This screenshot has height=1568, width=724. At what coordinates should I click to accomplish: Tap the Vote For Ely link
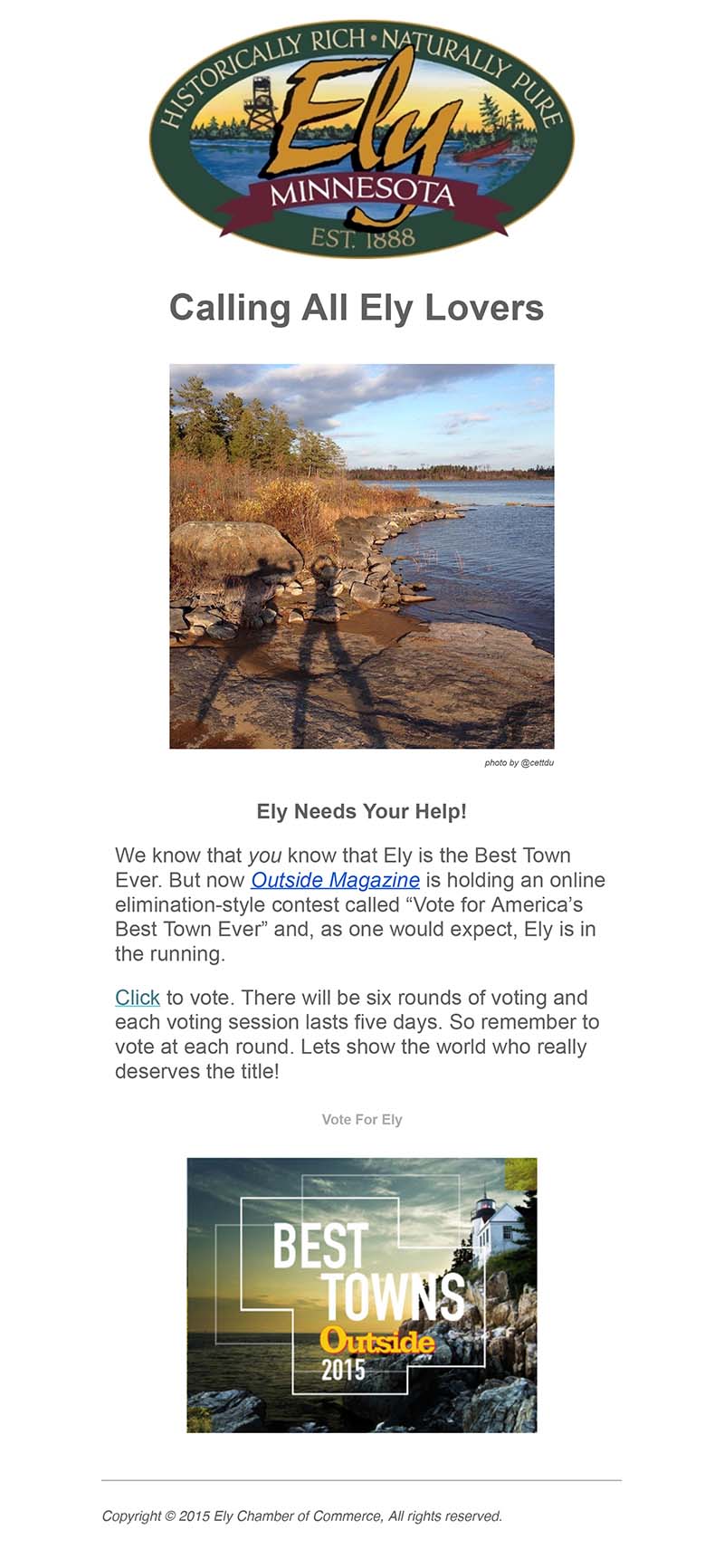(361, 1120)
